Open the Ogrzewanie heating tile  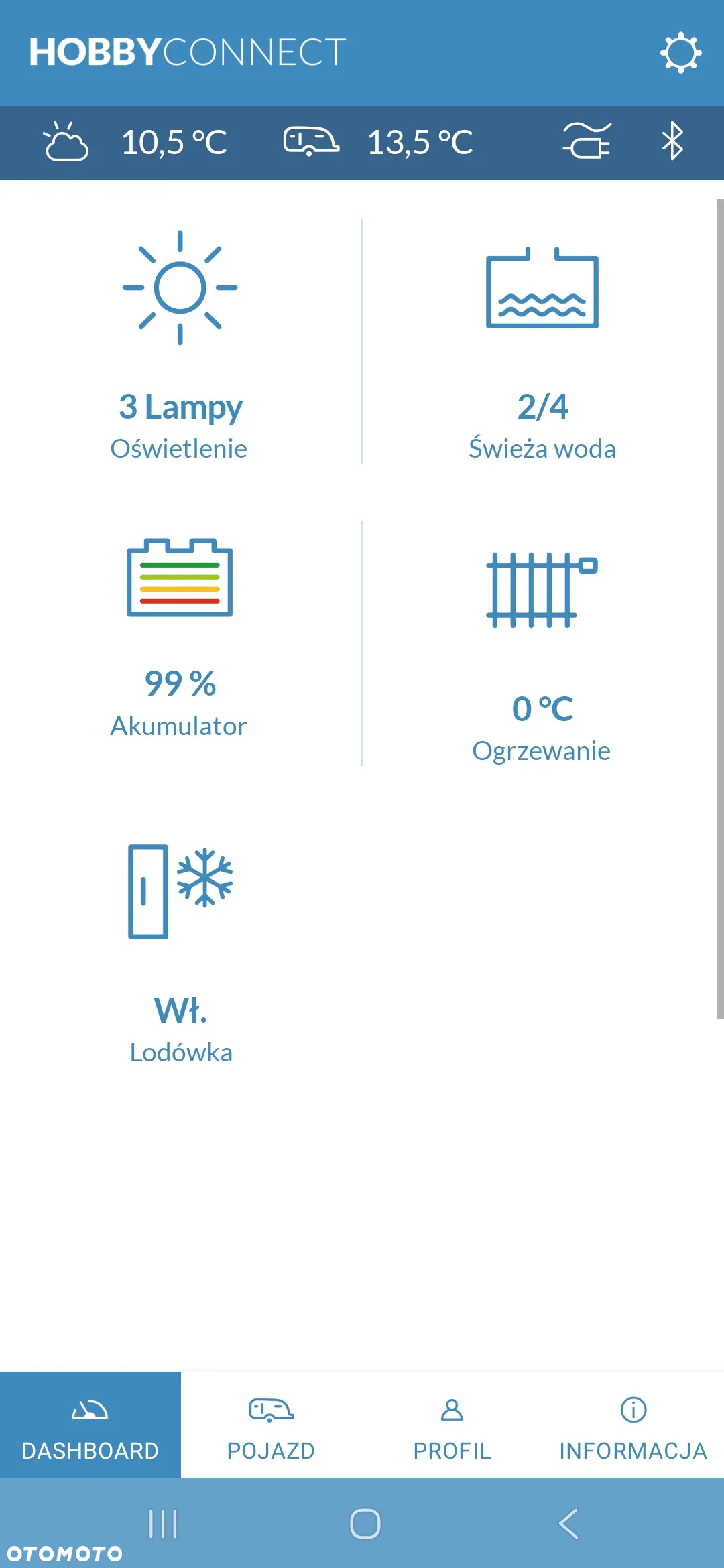click(542, 653)
